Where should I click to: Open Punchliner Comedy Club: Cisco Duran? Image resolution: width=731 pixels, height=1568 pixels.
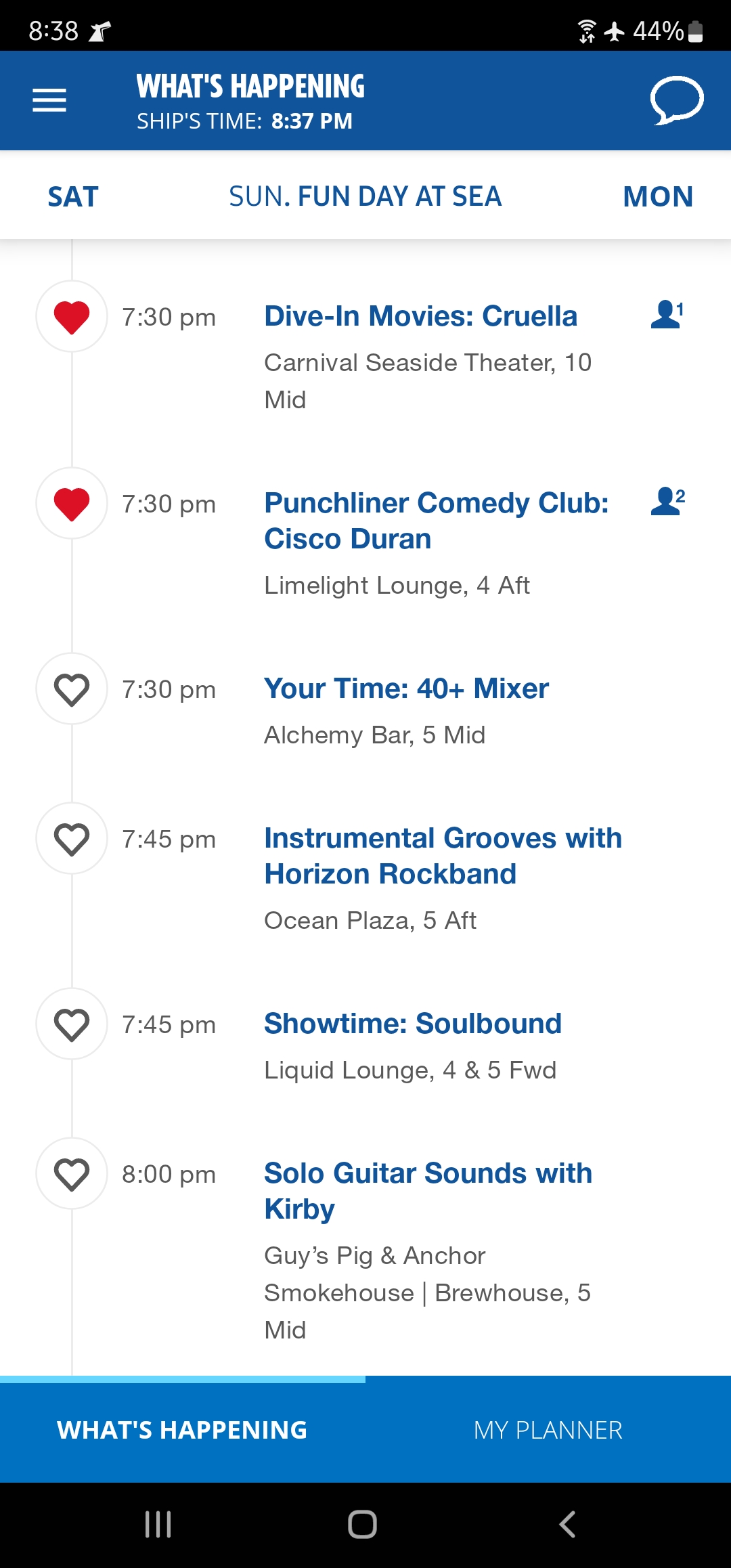[x=437, y=521]
